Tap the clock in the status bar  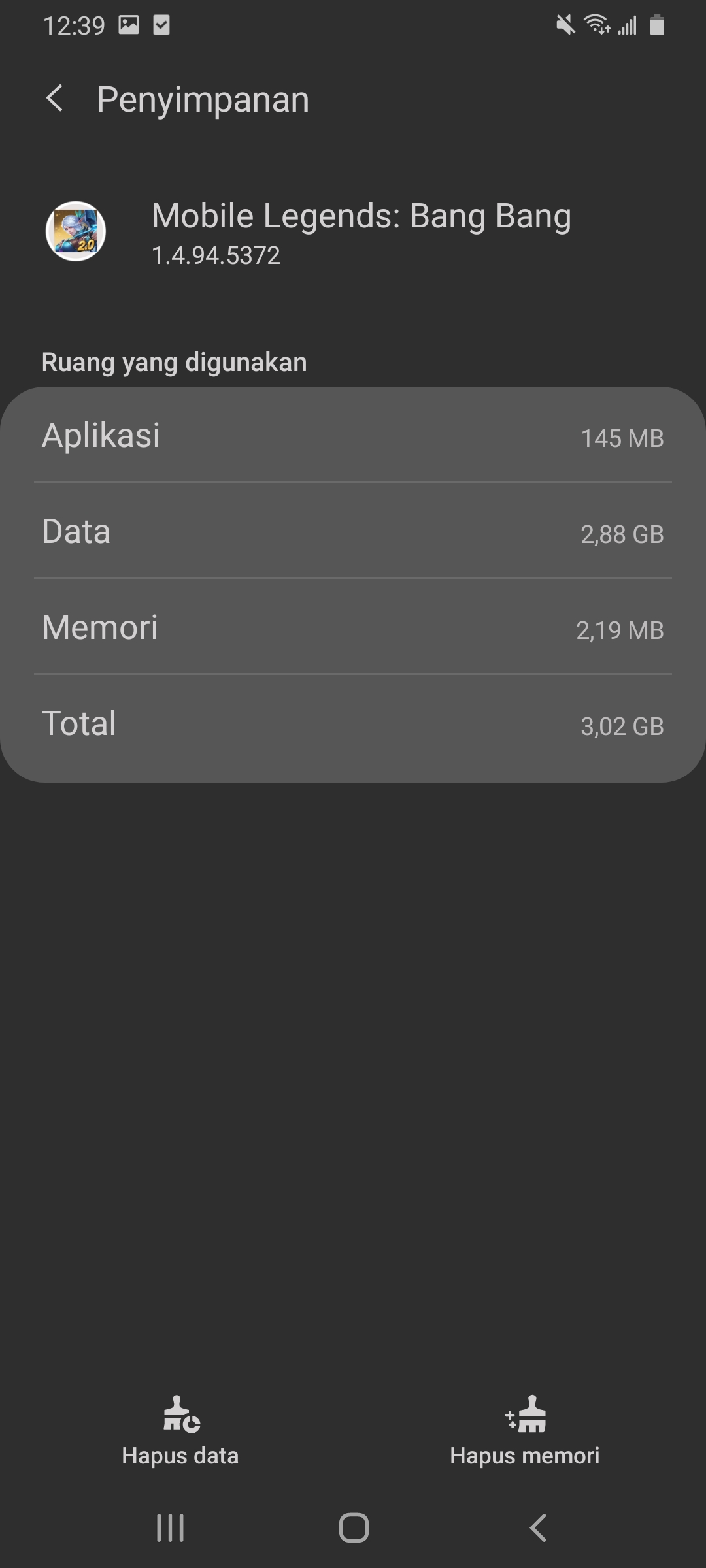(x=73, y=25)
